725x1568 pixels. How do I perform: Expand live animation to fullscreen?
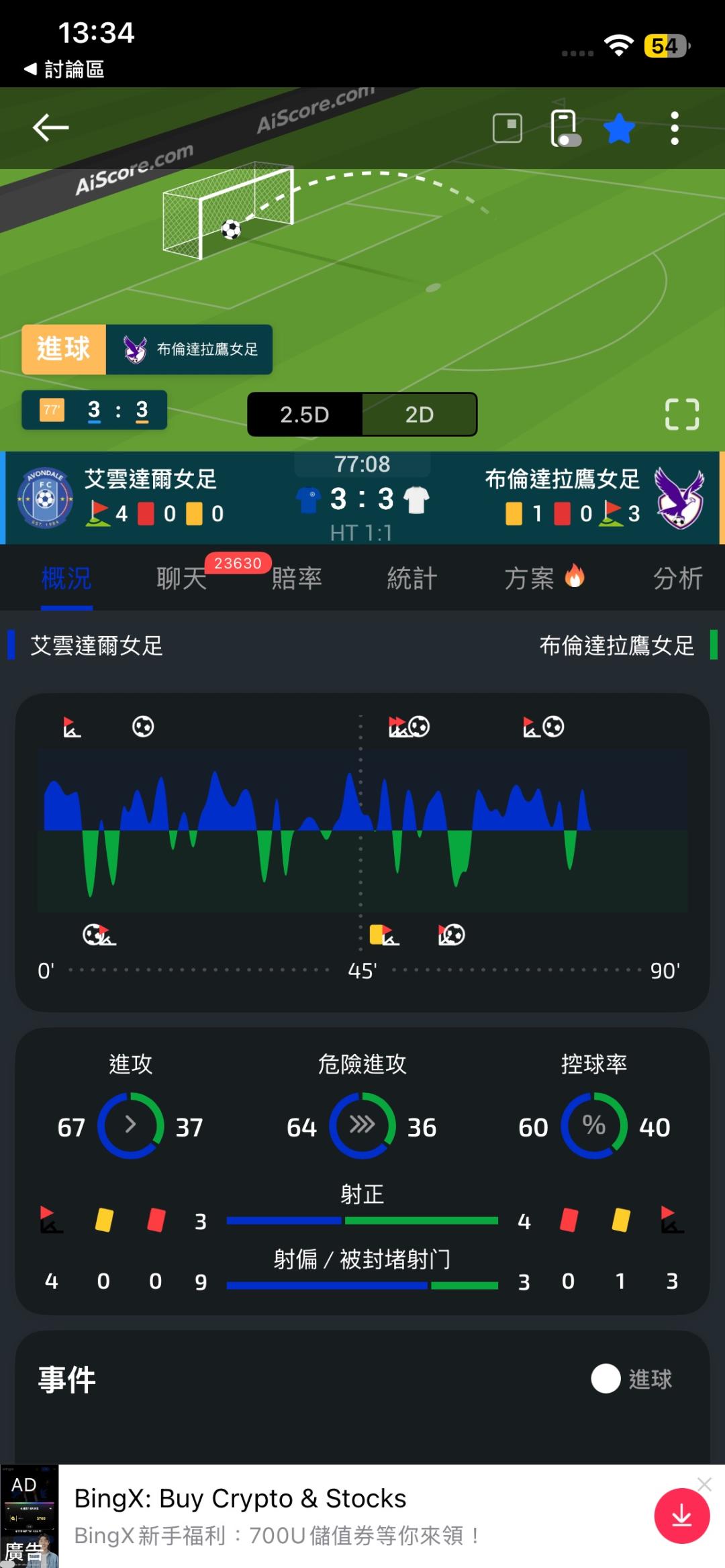pos(682,414)
